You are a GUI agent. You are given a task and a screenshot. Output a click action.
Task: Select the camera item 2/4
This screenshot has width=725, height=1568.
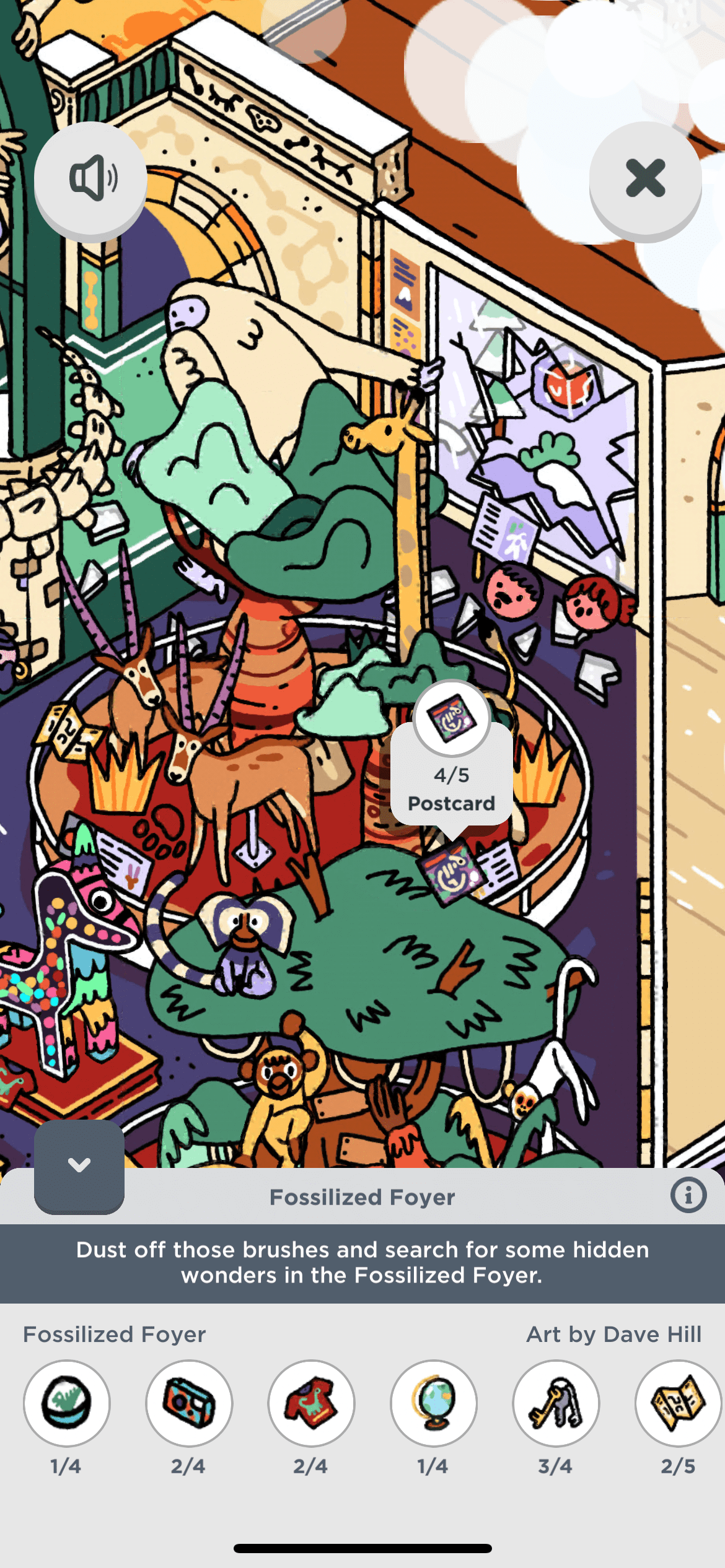(189, 1403)
